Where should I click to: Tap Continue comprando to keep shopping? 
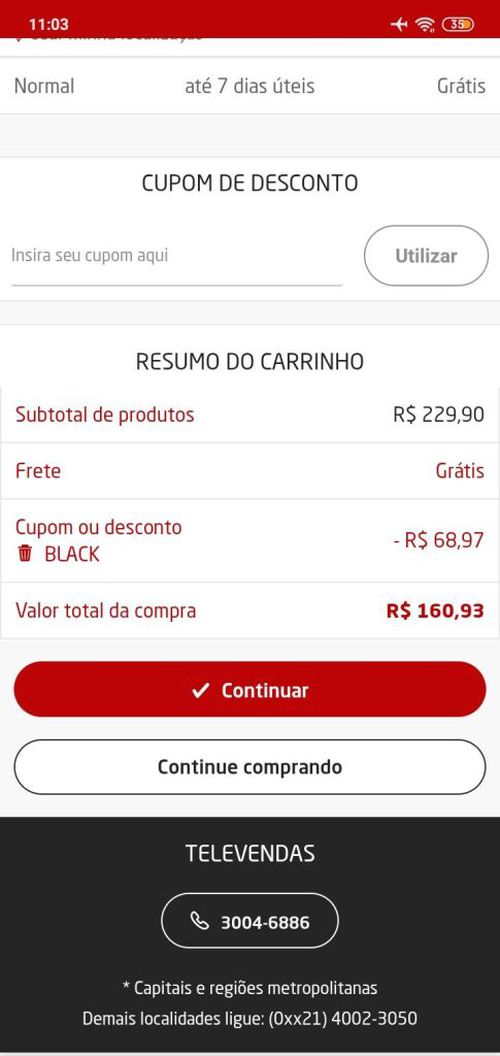[250, 767]
